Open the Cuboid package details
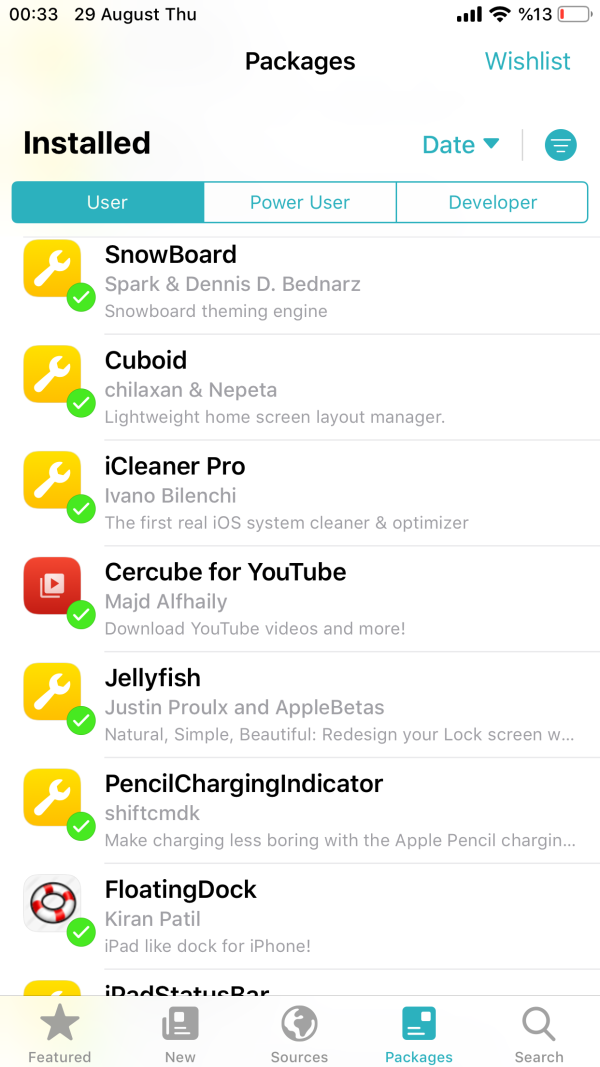Viewport: 600px width, 1067px height. [300, 387]
